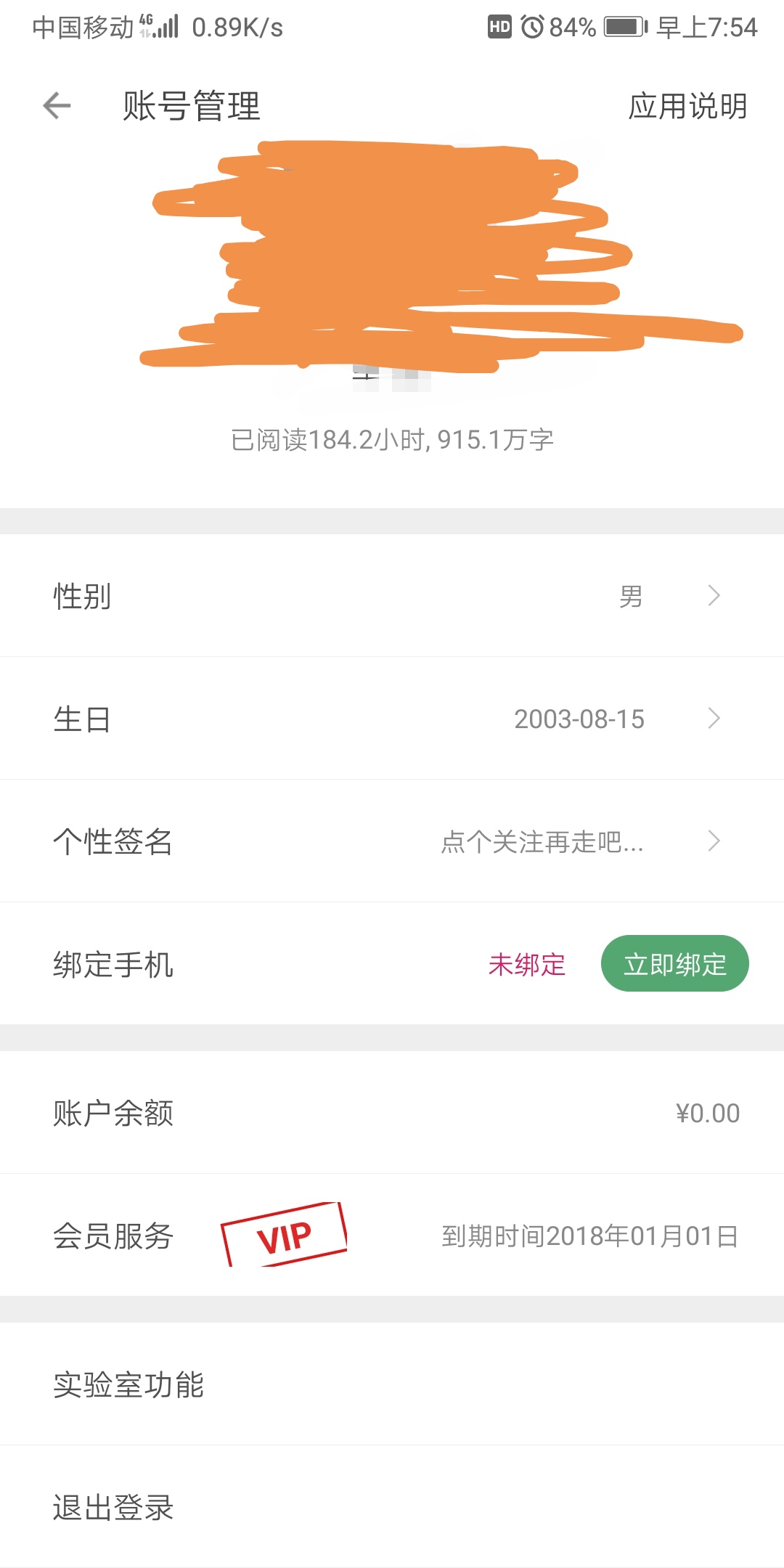Tap 未绑定 status next to 绑定手机
The image size is (784, 1568).
click(527, 963)
